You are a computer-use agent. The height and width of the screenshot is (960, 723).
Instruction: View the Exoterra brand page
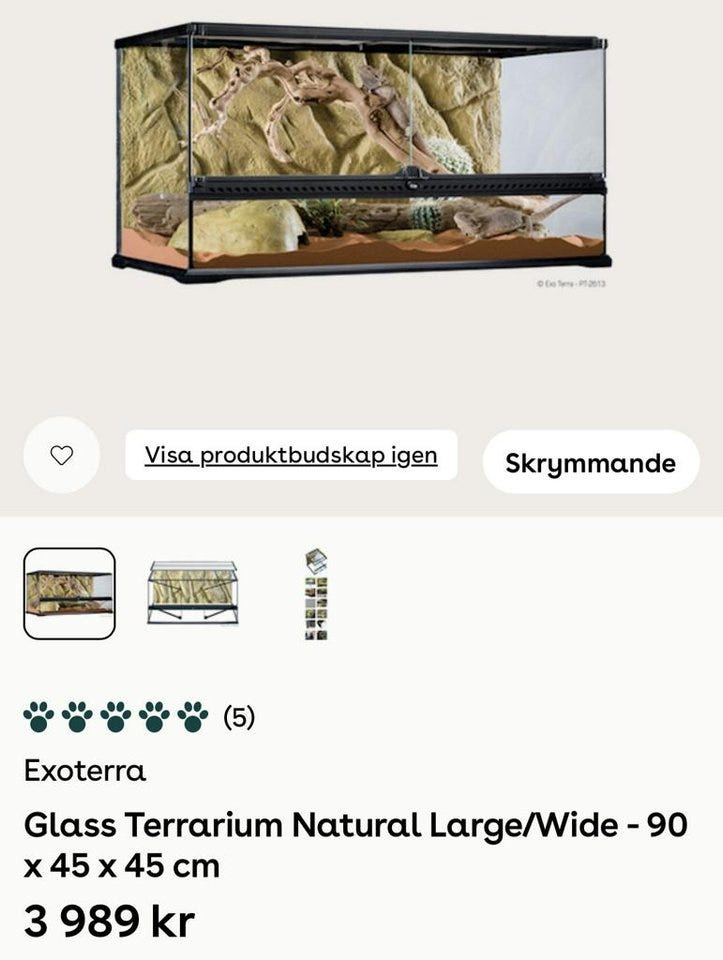click(x=85, y=770)
